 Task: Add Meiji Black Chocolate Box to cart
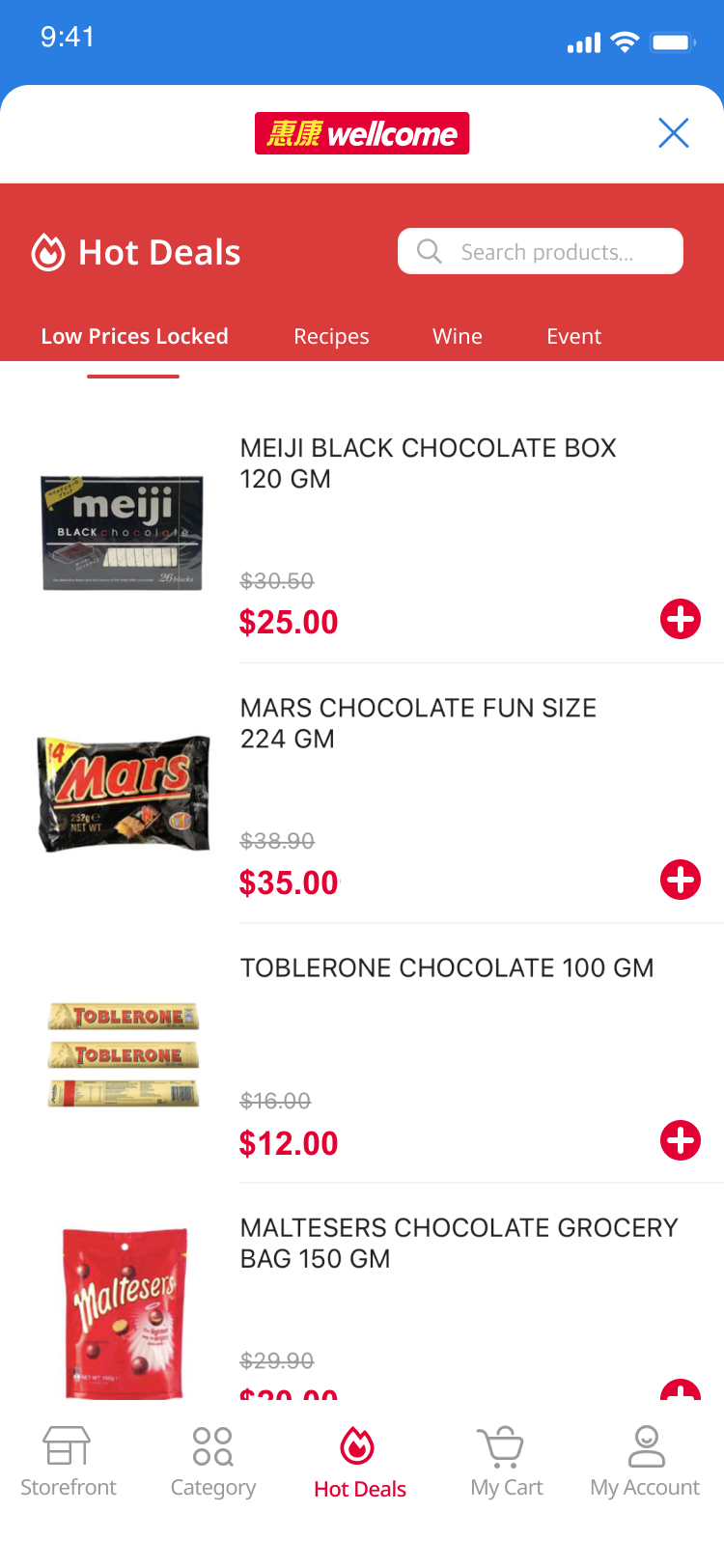click(x=681, y=620)
